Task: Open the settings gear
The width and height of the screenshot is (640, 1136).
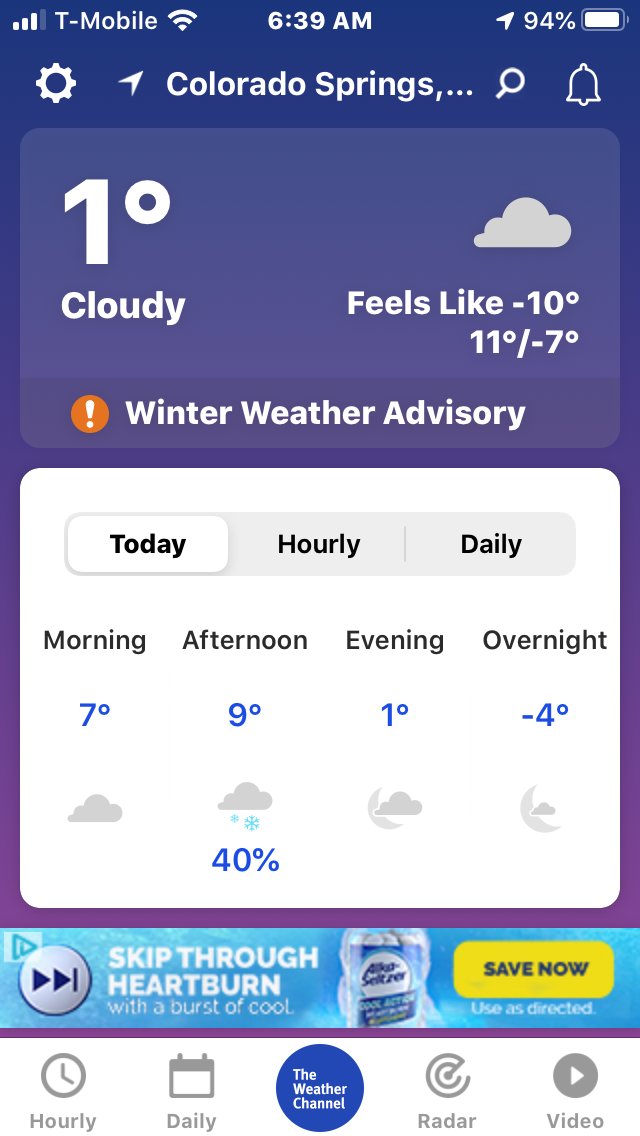Action: (x=55, y=84)
